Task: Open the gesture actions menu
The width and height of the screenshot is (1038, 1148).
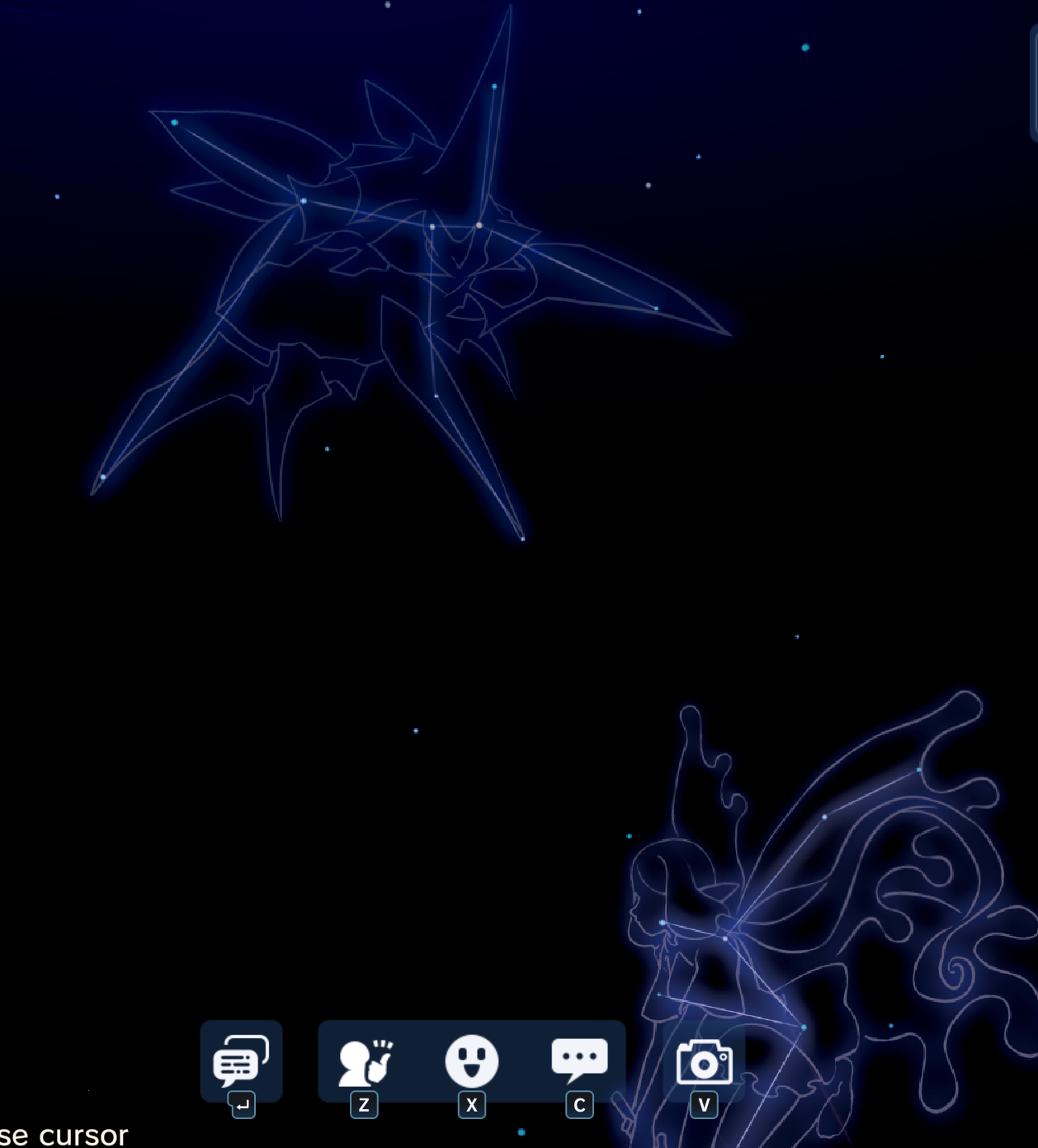Action: coord(365,1061)
